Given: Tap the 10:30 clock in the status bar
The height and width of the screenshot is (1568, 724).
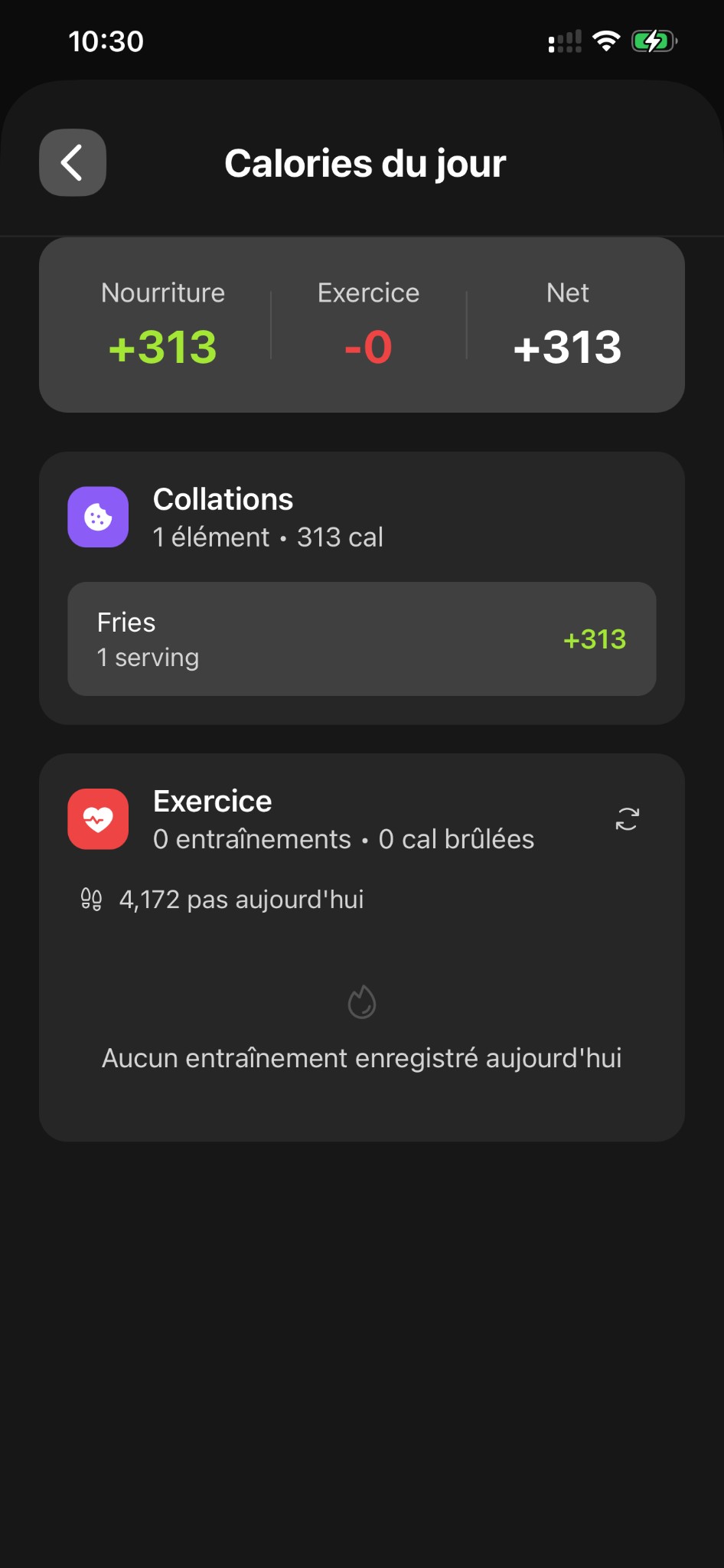Looking at the screenshot, I should (x=105, y=41).
